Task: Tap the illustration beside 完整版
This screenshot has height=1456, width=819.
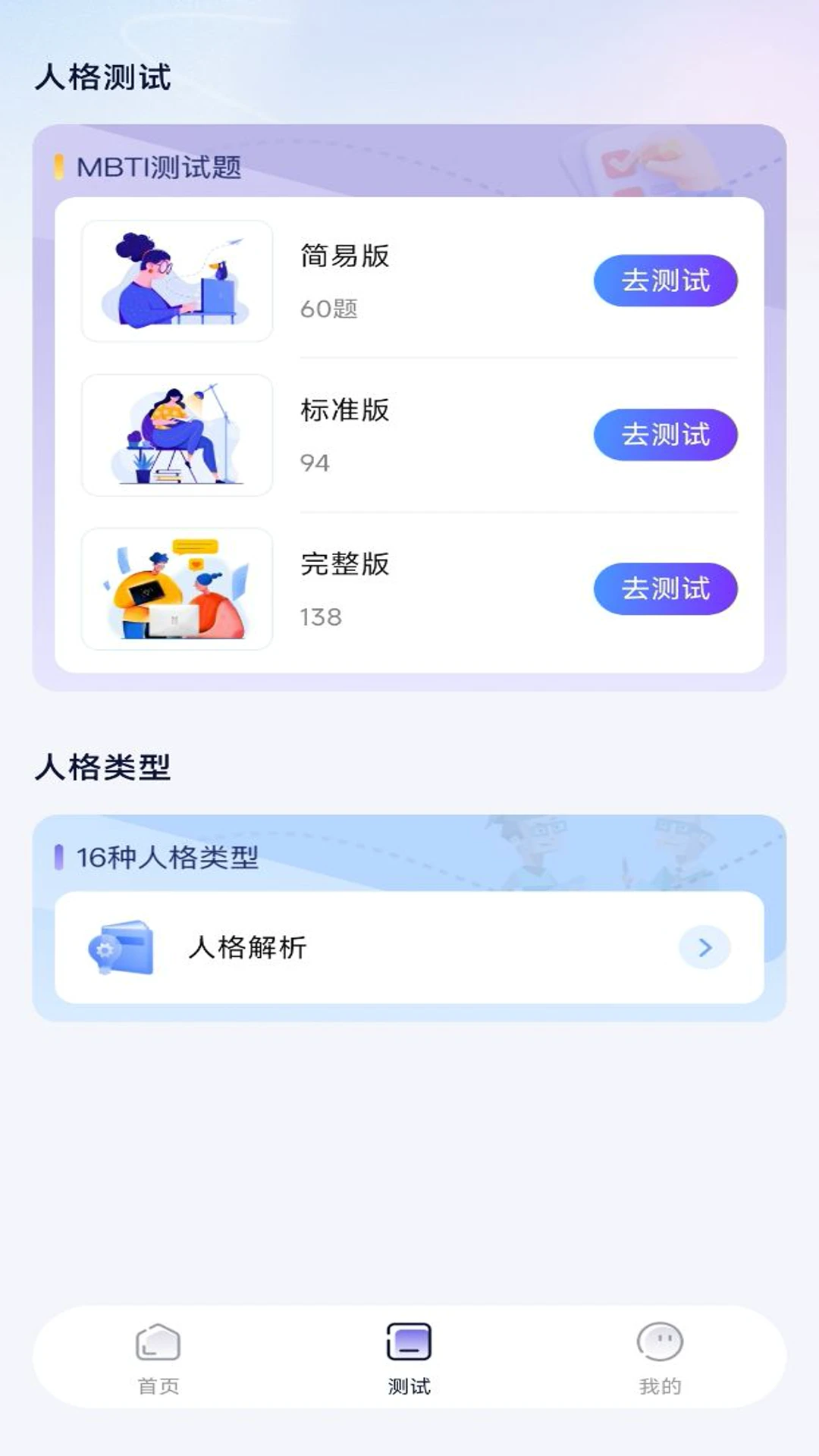Action: [177, 588]
